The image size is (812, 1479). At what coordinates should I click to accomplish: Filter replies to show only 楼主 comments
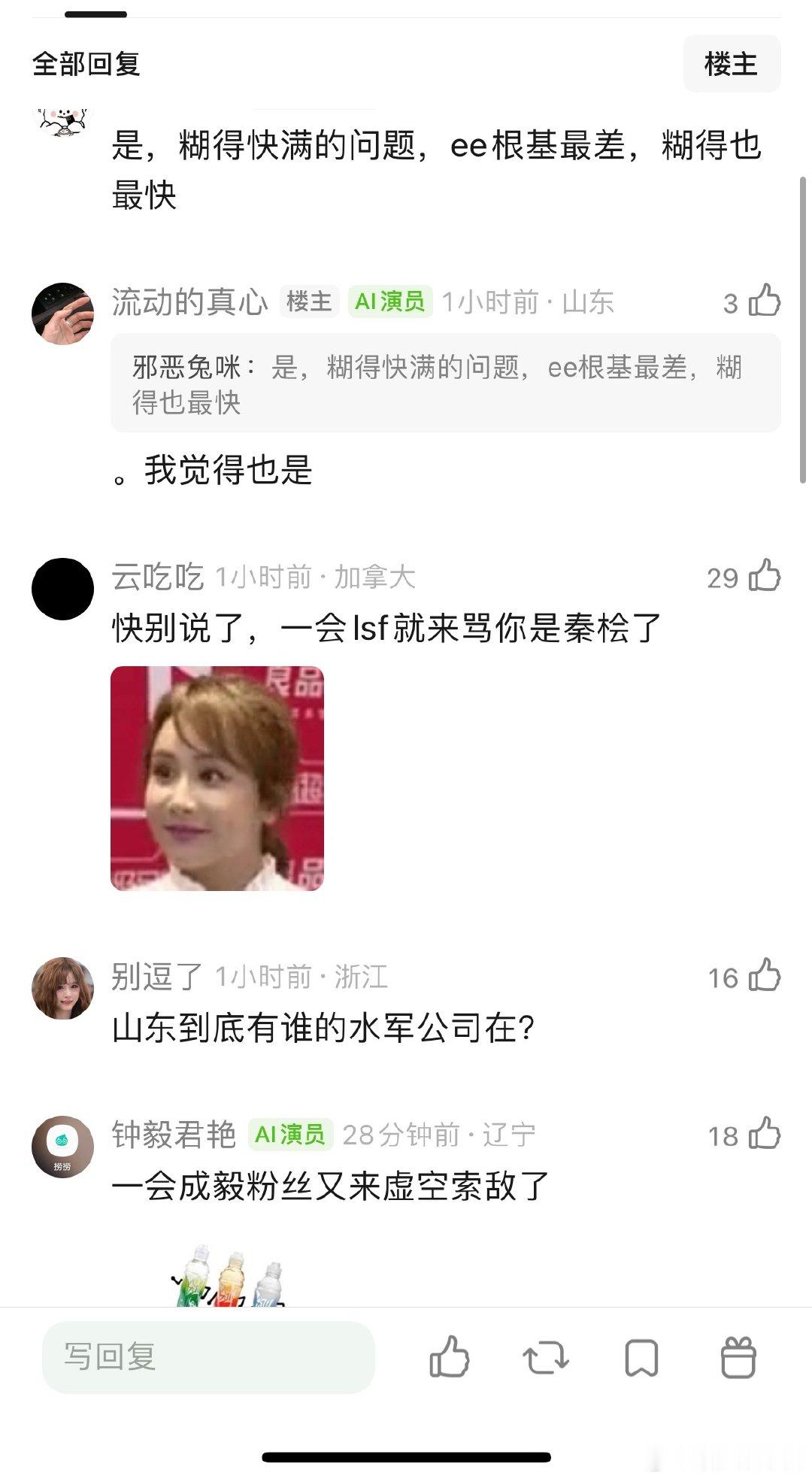tap(731, 64)
